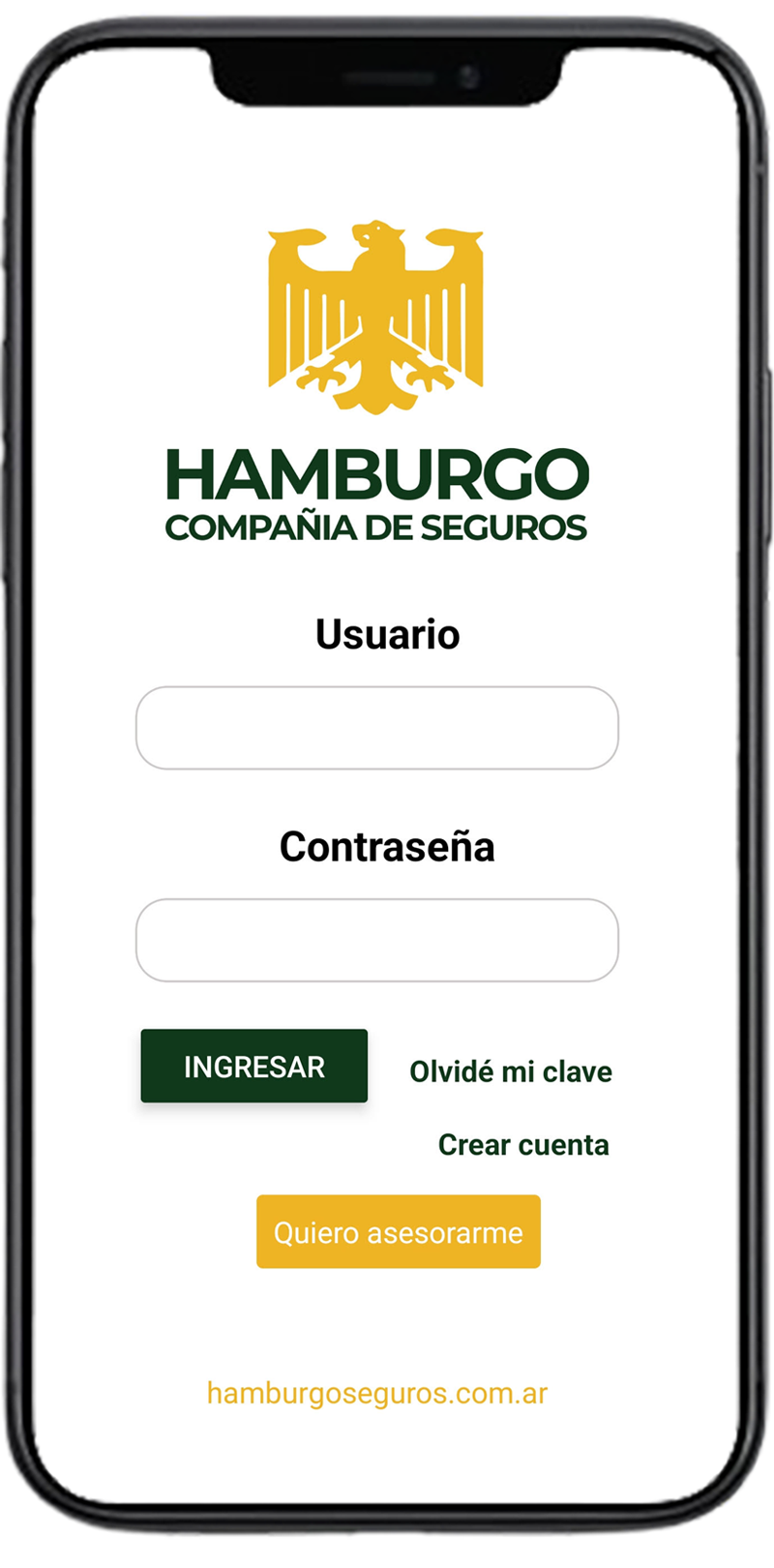The width and height of the screenshot is (774, 1568).
Task: Select Crear cuenta to register
Action: click(523, 1145)
